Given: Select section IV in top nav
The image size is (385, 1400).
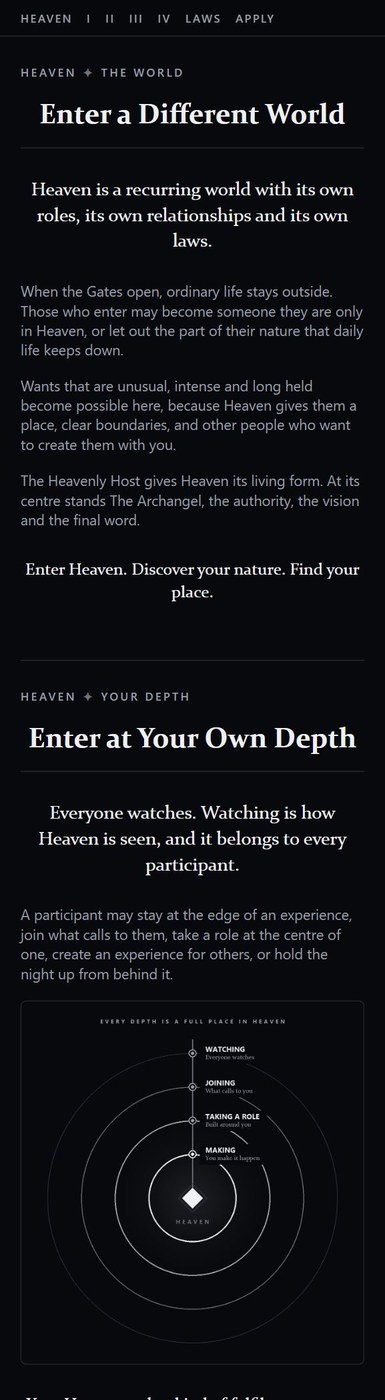Looking at the screenshot, I should 164,19.
